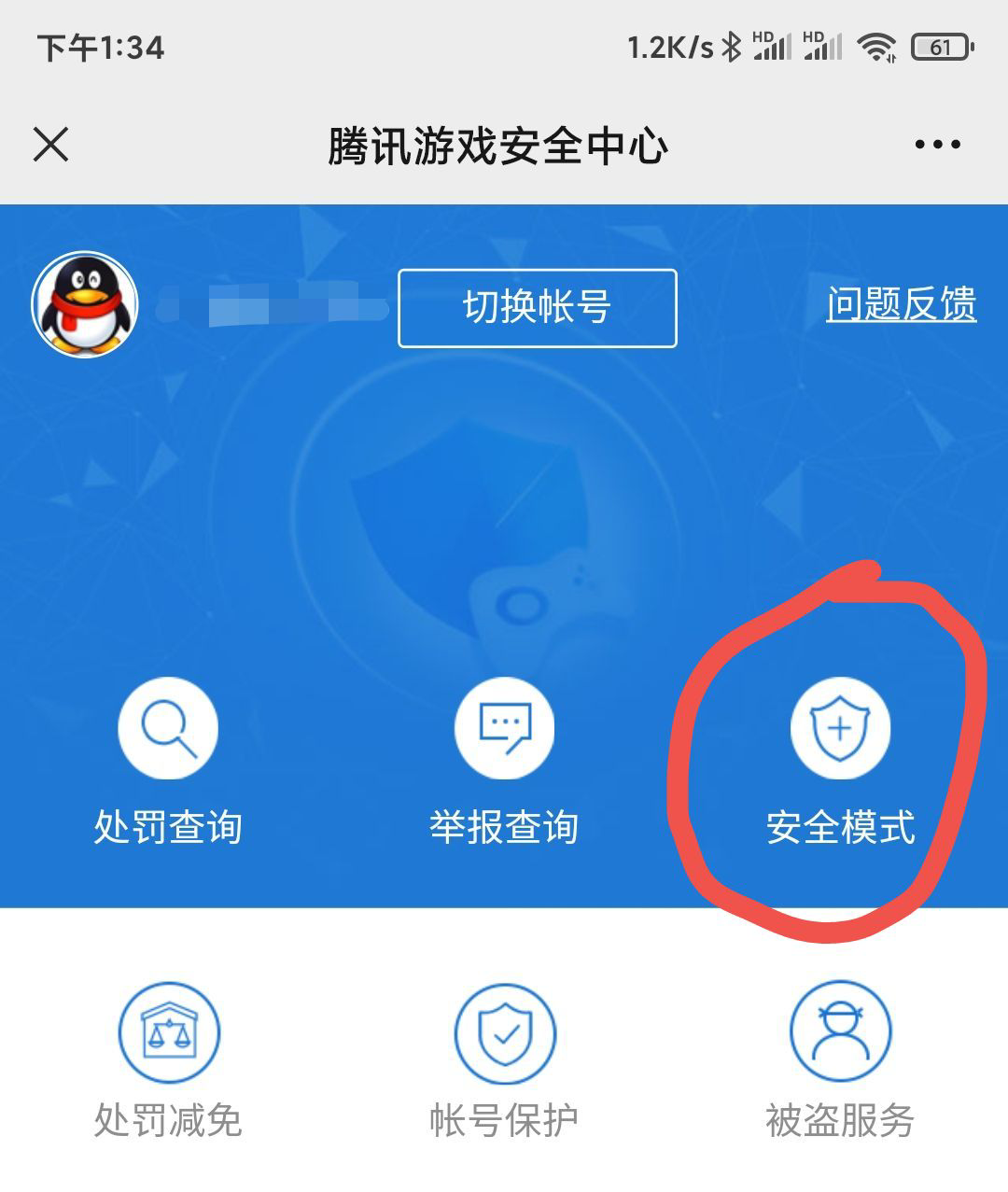Tap the 切换帐号 button

537,307
